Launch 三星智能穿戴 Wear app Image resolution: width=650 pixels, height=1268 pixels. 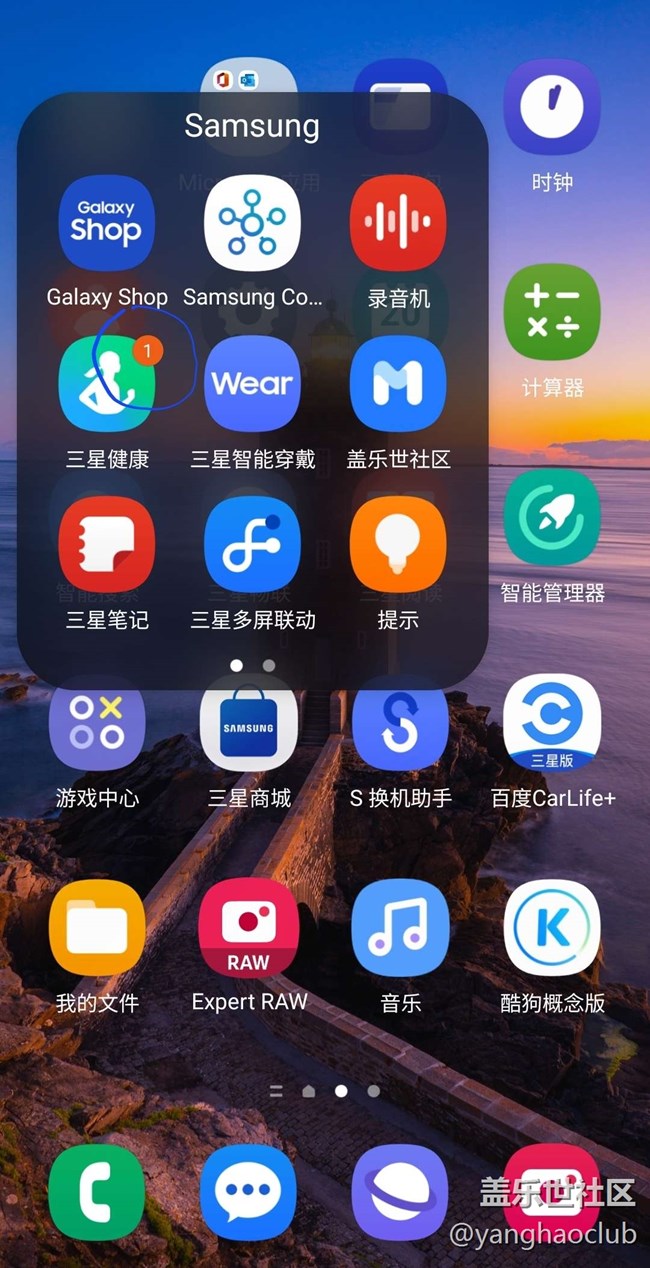click(252, 384)
